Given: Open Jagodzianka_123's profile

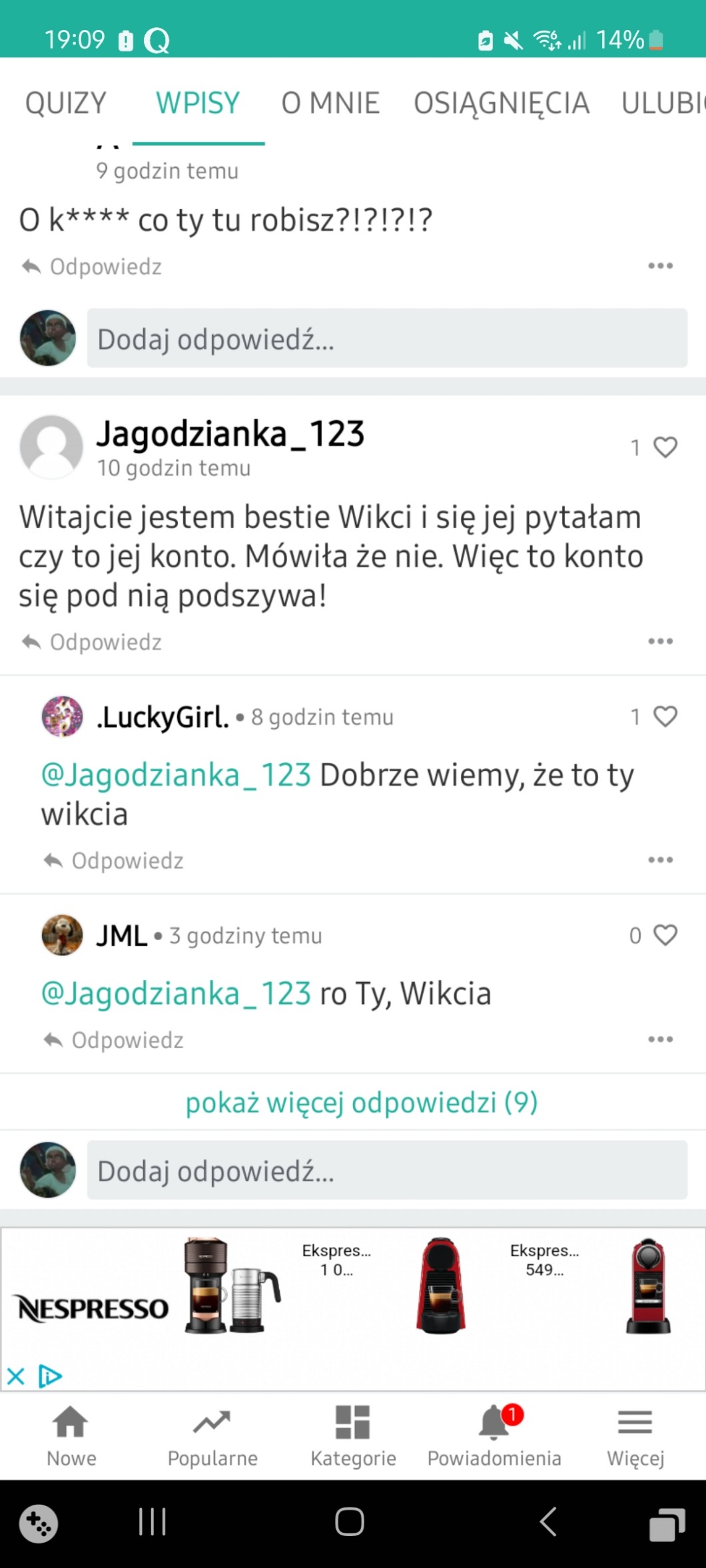Looking at the screenshot, I should click(x=230, y=433).
